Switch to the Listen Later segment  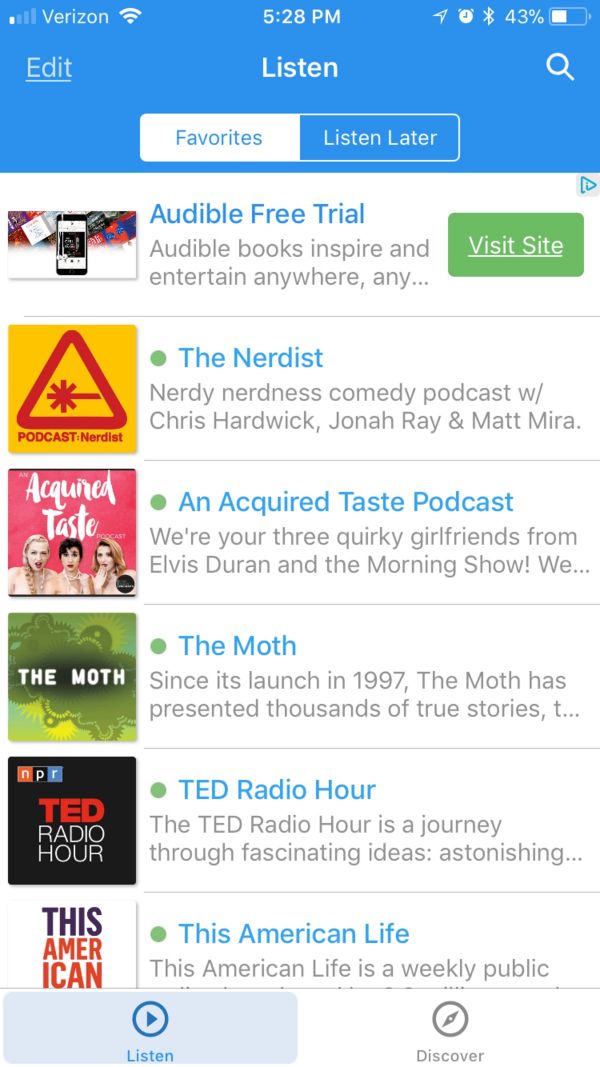point(380,138)
